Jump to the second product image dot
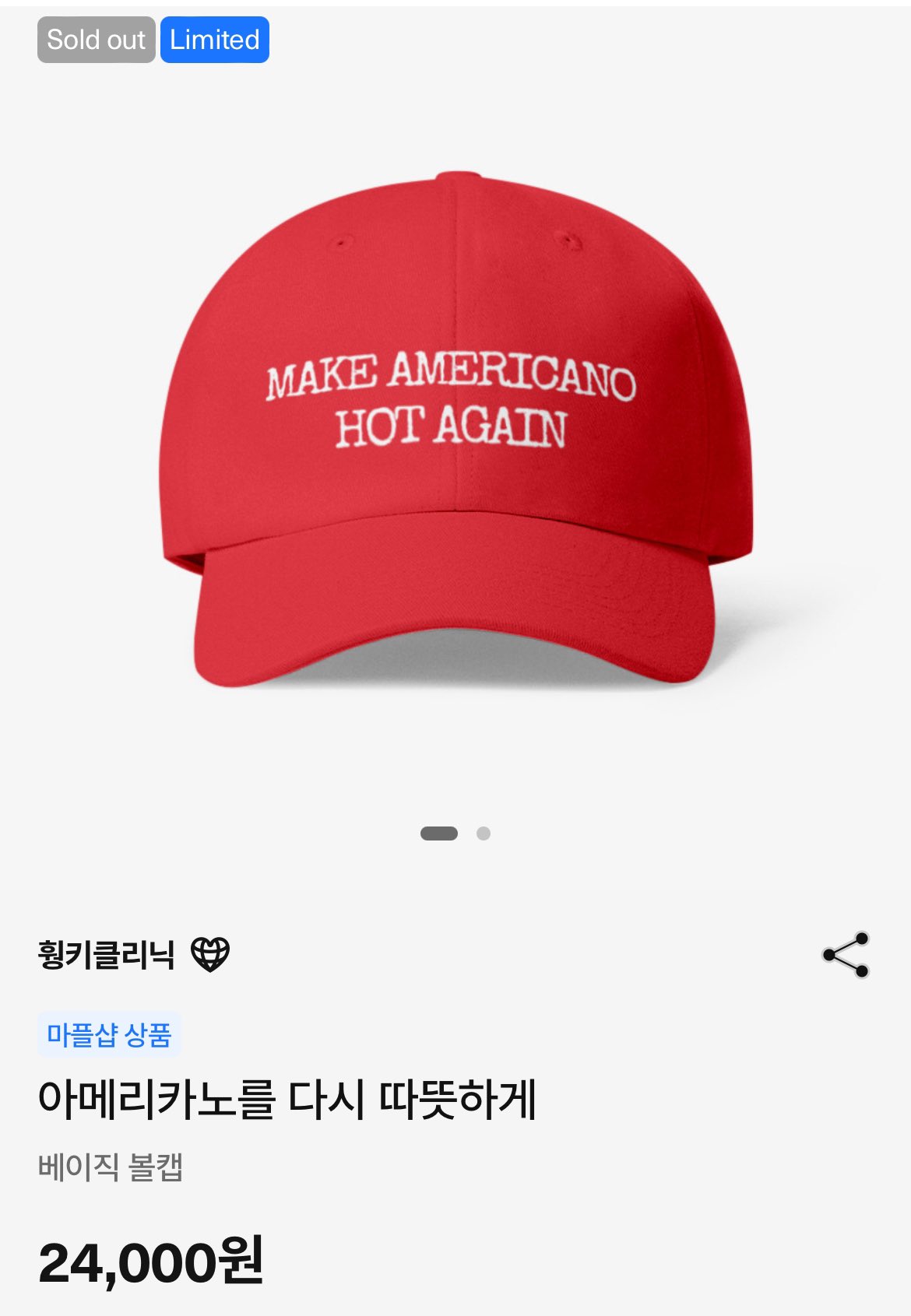Image resolution: width=911 pixels, height=1316 pixels. coord(484,833)
